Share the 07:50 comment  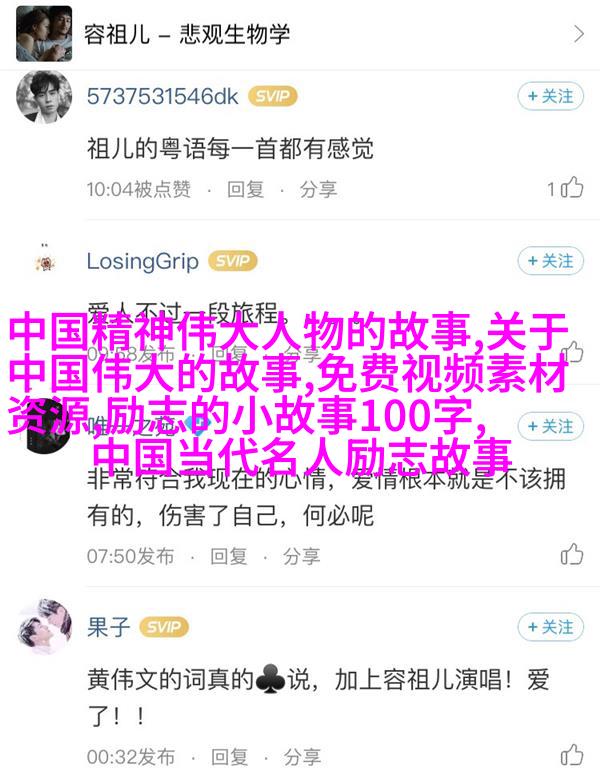click(x=302, y=555)
